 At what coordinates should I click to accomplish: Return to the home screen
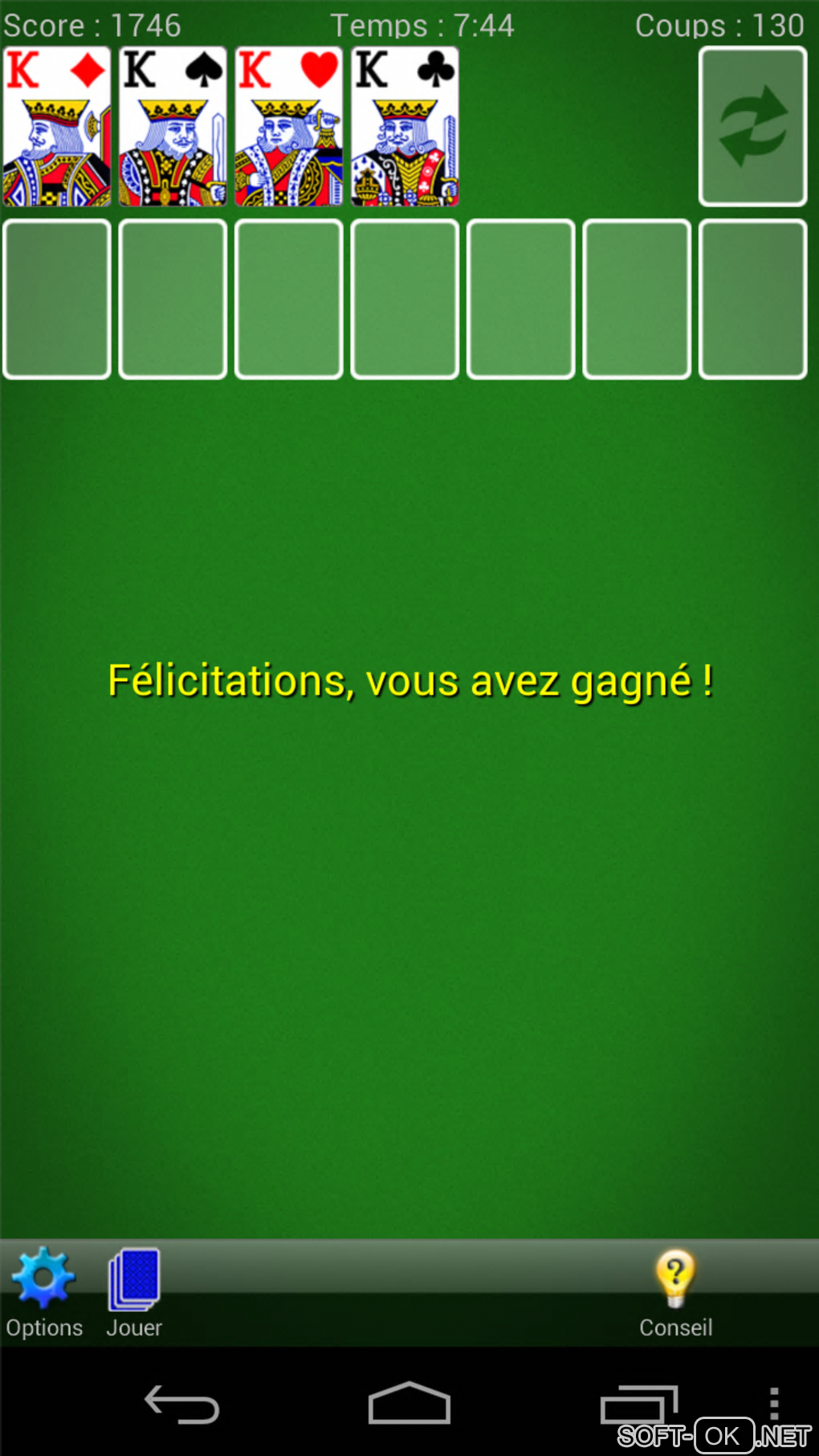[x=409, y=1404]
